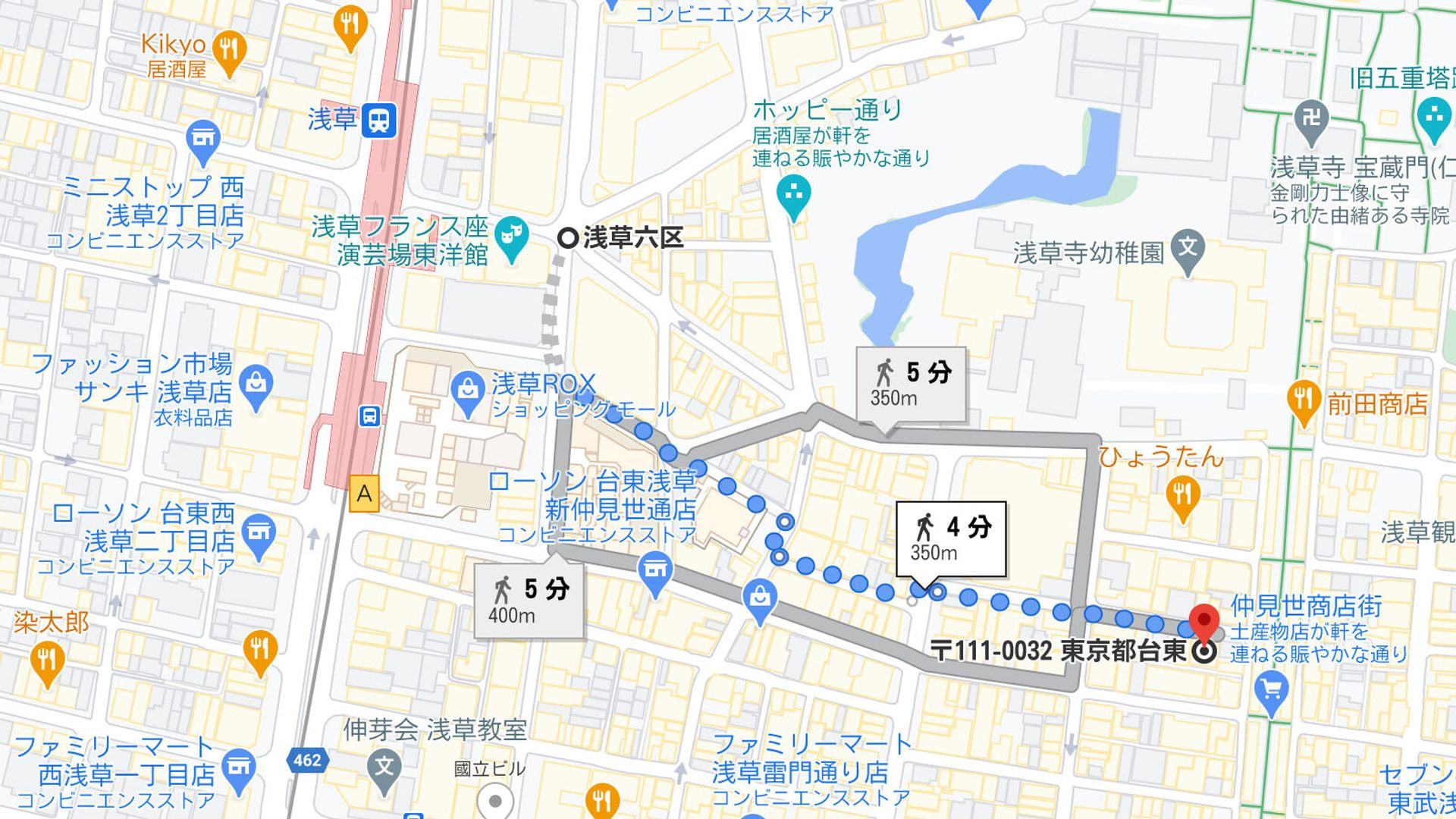Select the 4 min 350m walking route
1456x819 pixels.
951,538
